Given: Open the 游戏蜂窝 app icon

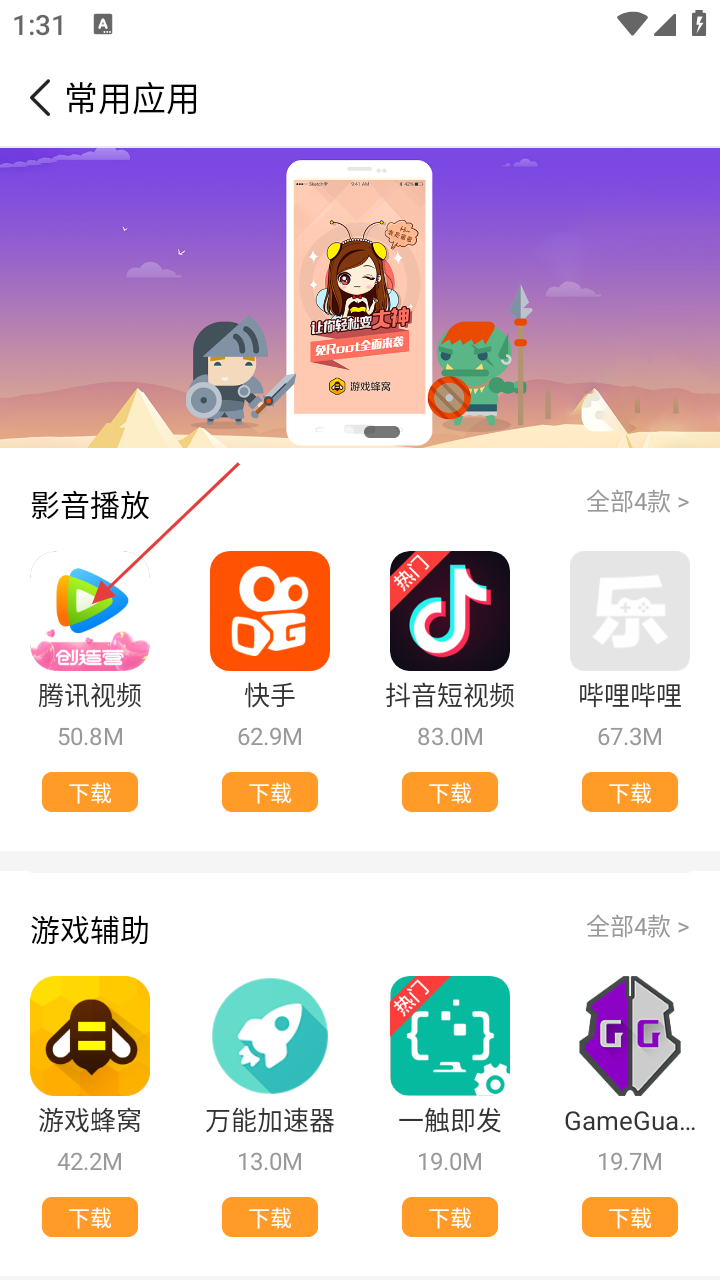Looking at the screenshot, I should (x=90, y=1036).
